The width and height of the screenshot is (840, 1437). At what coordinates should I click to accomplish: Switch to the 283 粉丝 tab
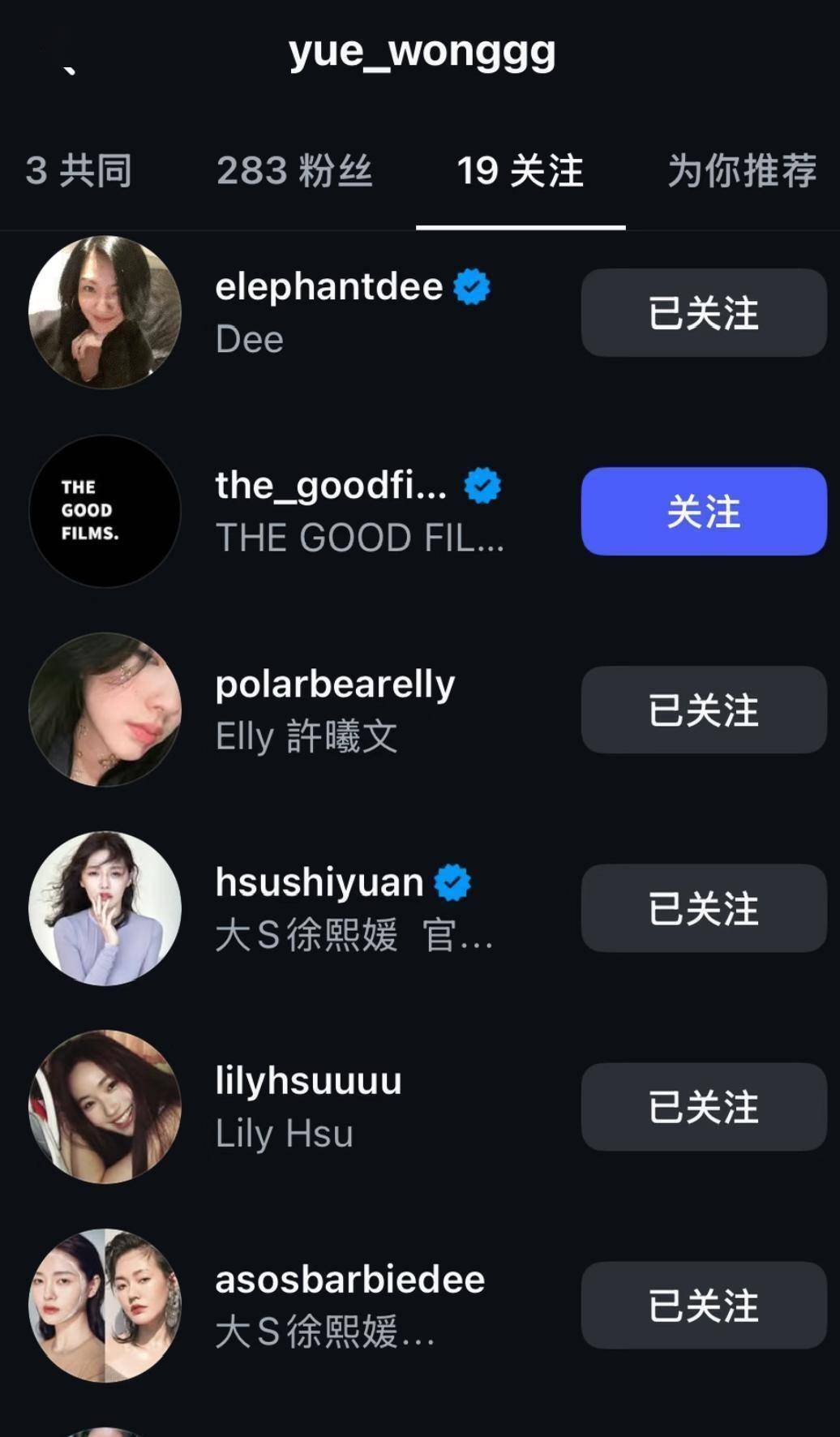click(x=294, y=171)
